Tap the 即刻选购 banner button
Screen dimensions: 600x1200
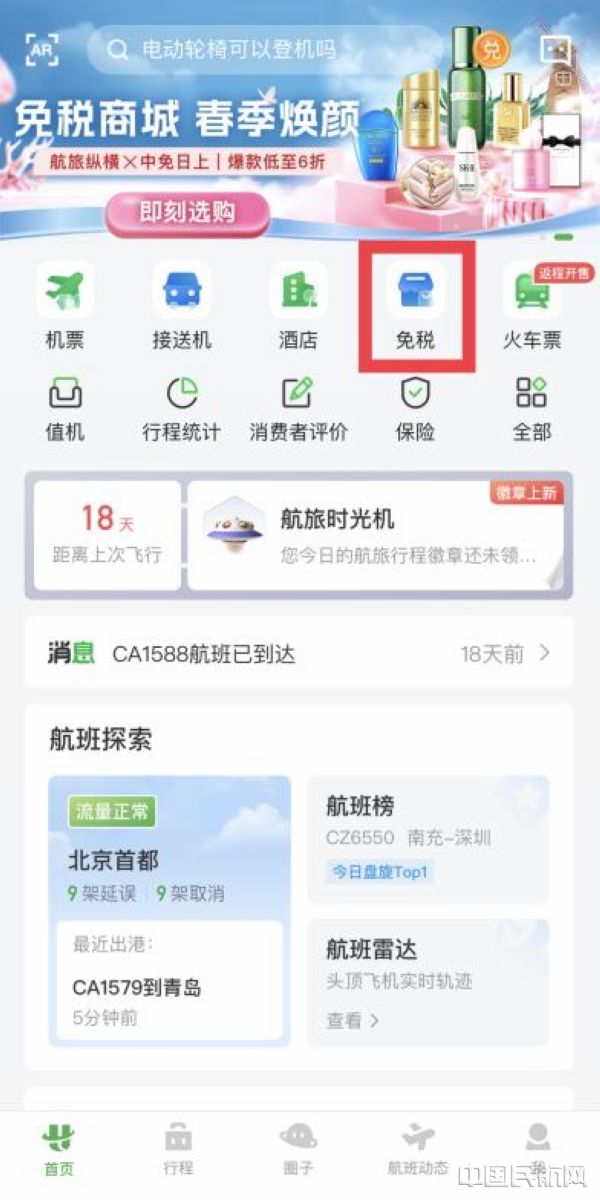[188, 213]
